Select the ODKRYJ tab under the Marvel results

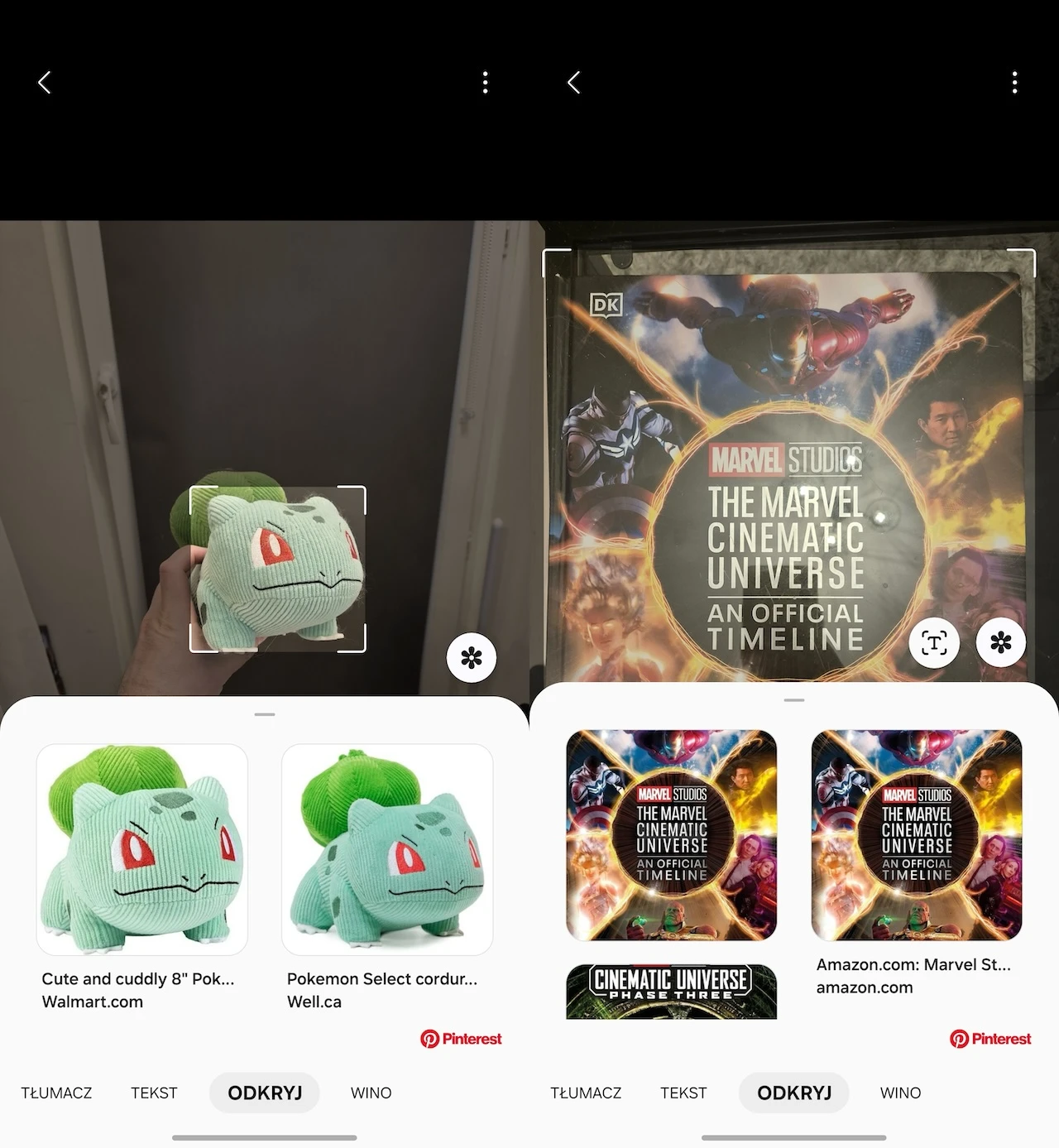click(x=794, y=1093)
